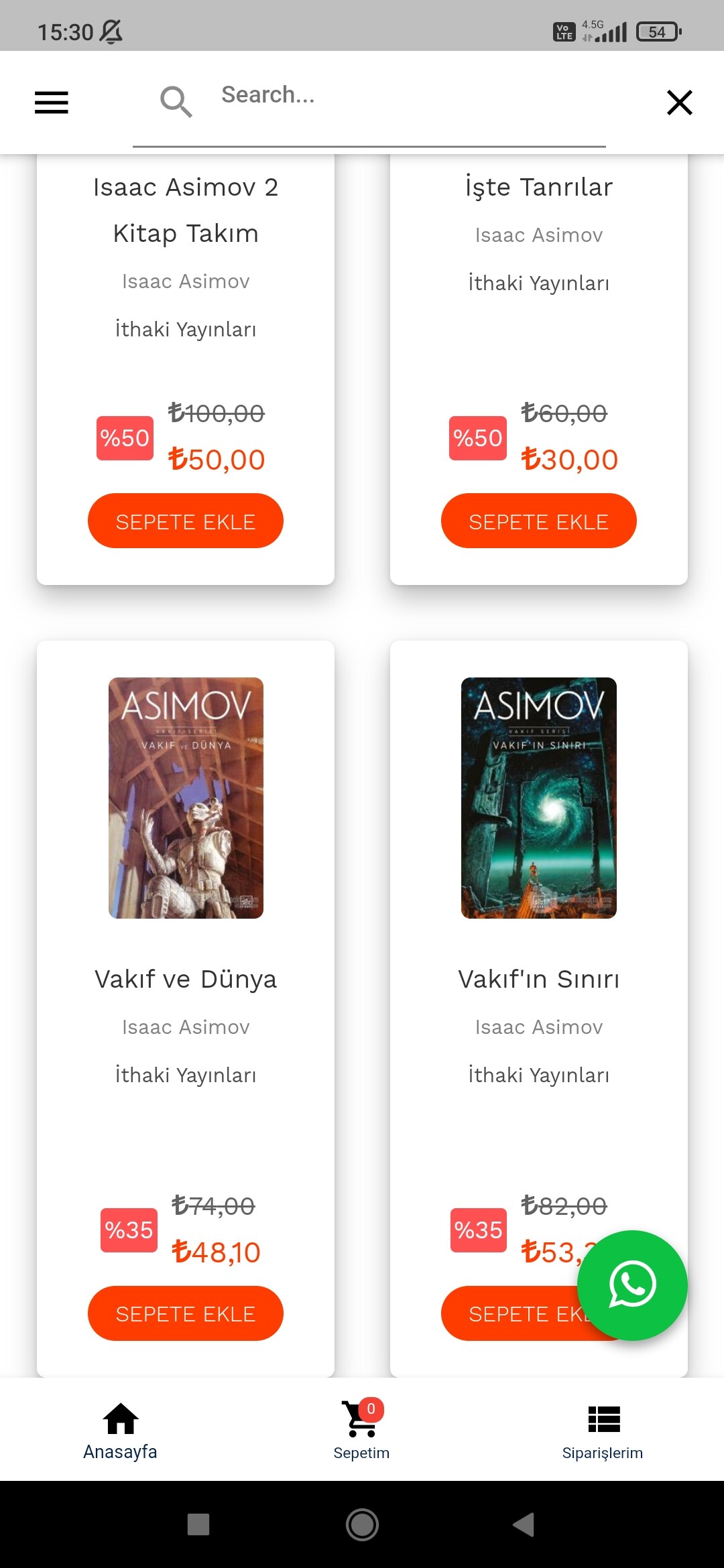Close the search bar

679,103
